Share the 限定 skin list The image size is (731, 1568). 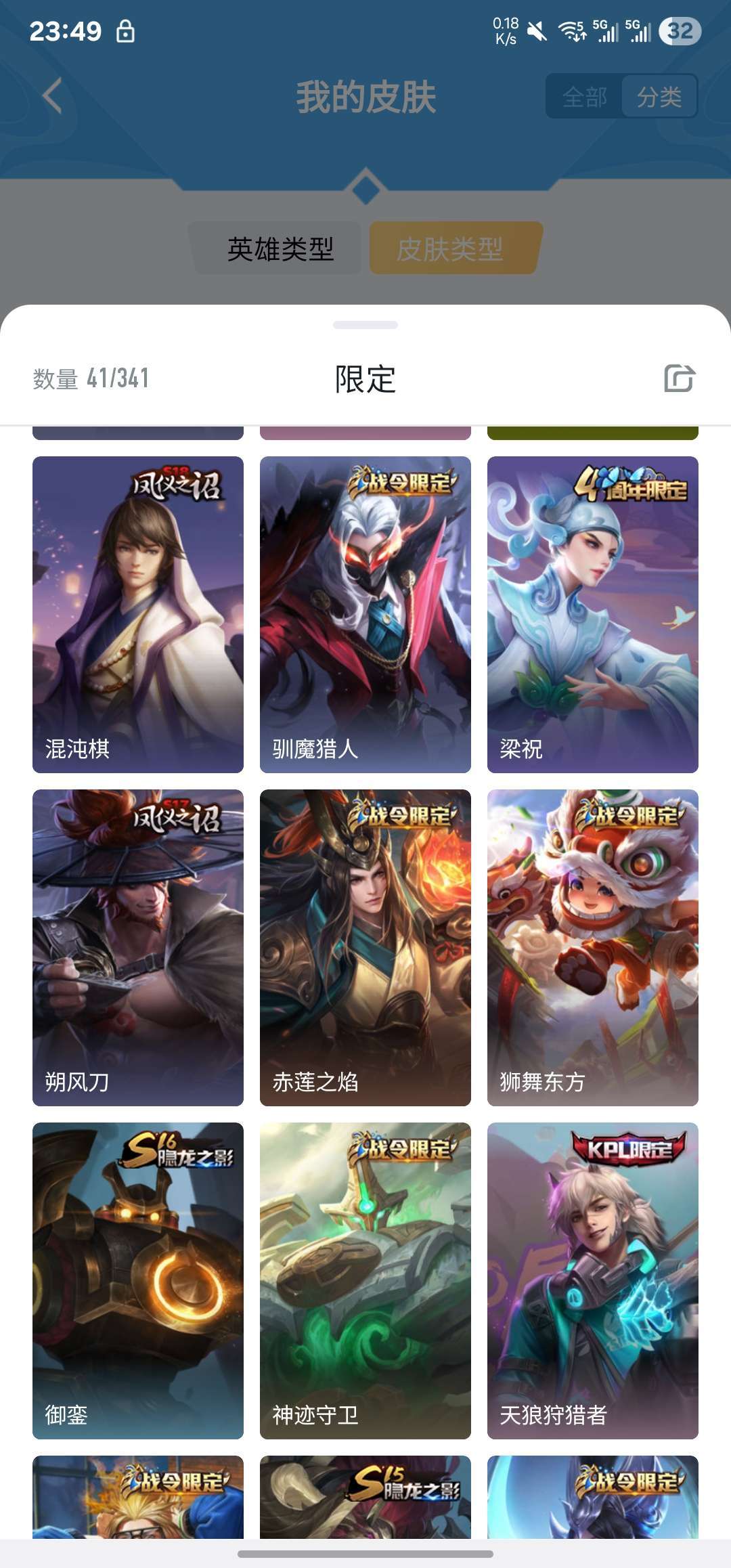point(680,378)
